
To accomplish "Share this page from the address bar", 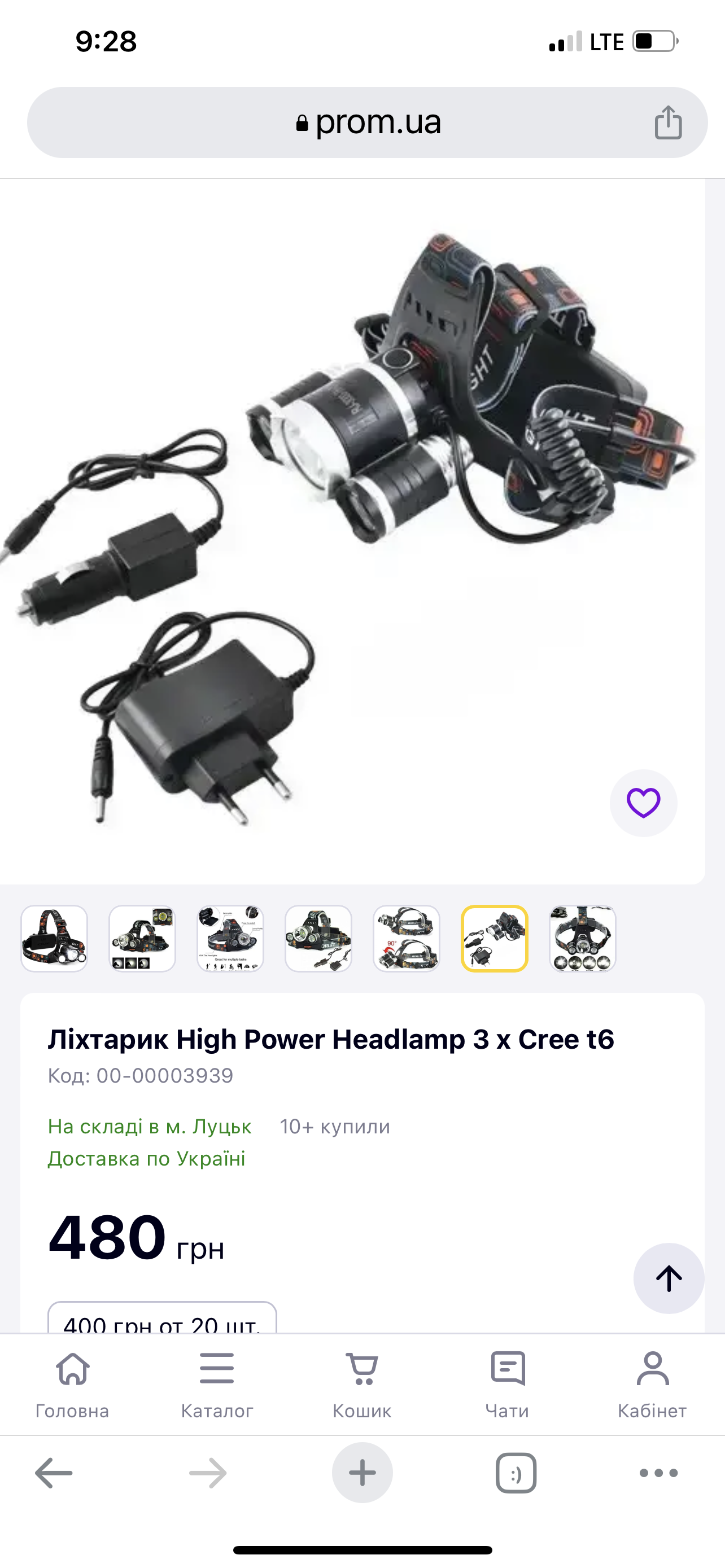I will [668, 122].
